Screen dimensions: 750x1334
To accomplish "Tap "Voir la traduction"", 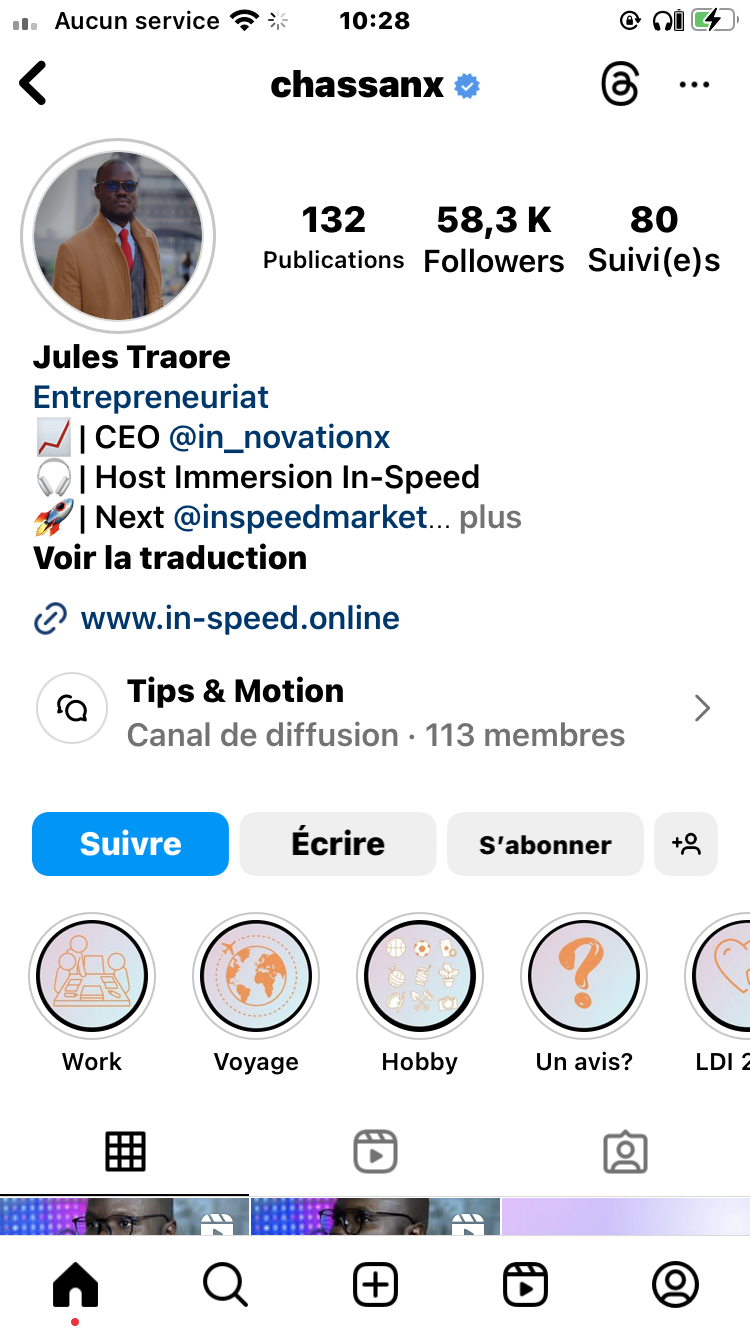I will coord(170,558).
